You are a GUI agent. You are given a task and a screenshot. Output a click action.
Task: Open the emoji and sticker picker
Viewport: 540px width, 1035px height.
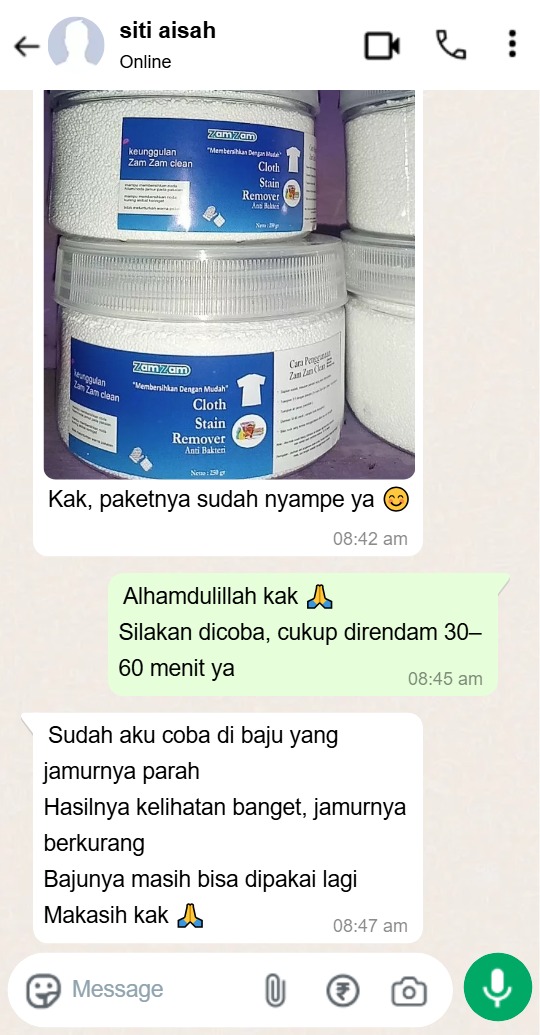coord(43,990)
